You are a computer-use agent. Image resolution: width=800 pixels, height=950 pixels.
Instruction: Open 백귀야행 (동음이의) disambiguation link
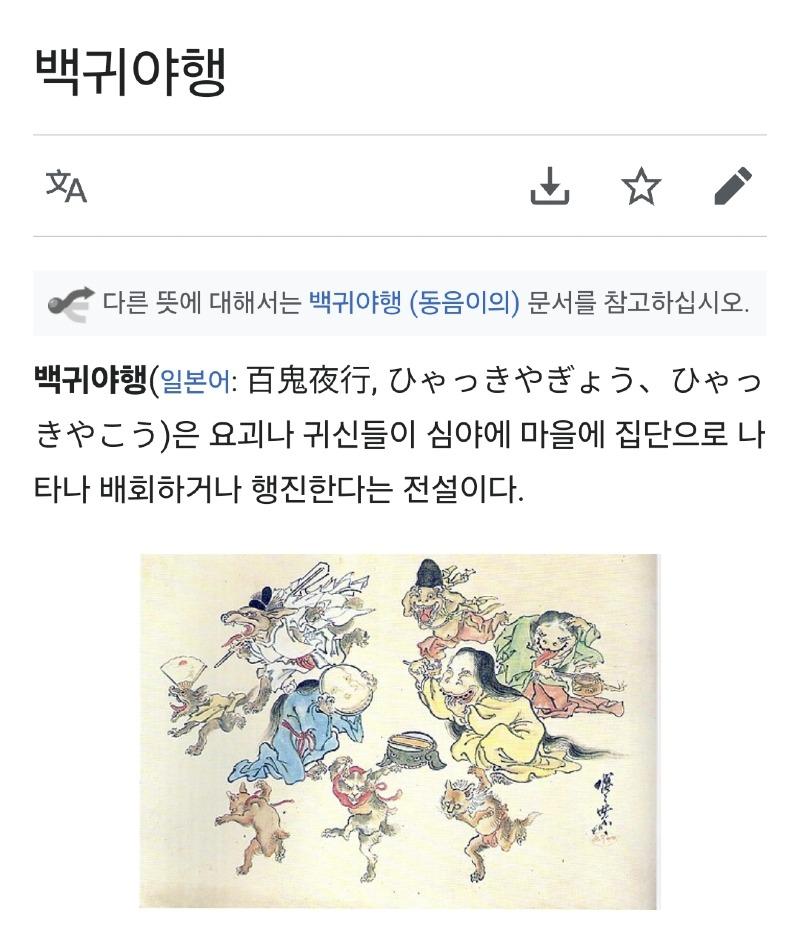(x=414, y=302)
